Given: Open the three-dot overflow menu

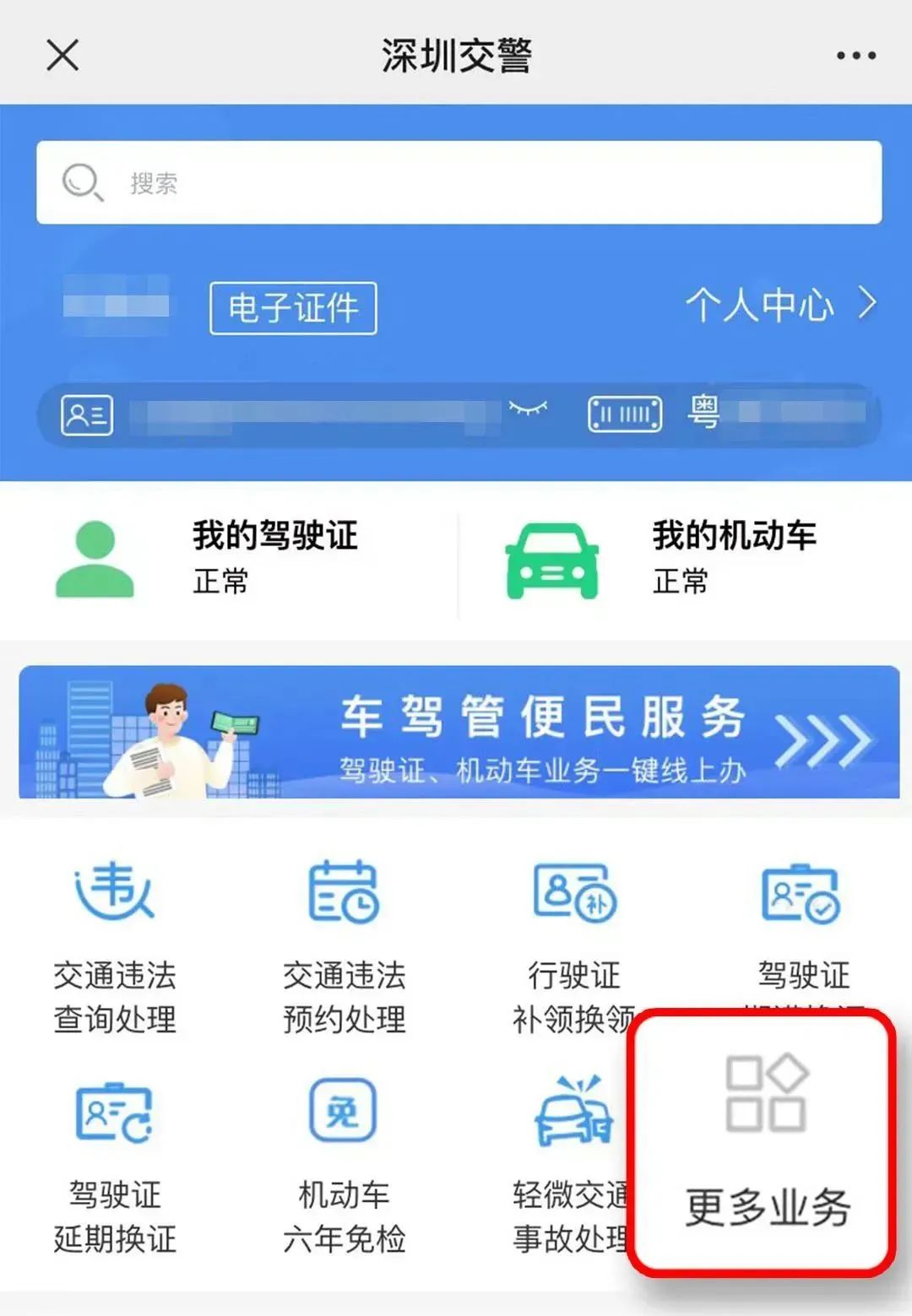Looking at the screenshot, I should pyautogui.click(x=855, y=56).
